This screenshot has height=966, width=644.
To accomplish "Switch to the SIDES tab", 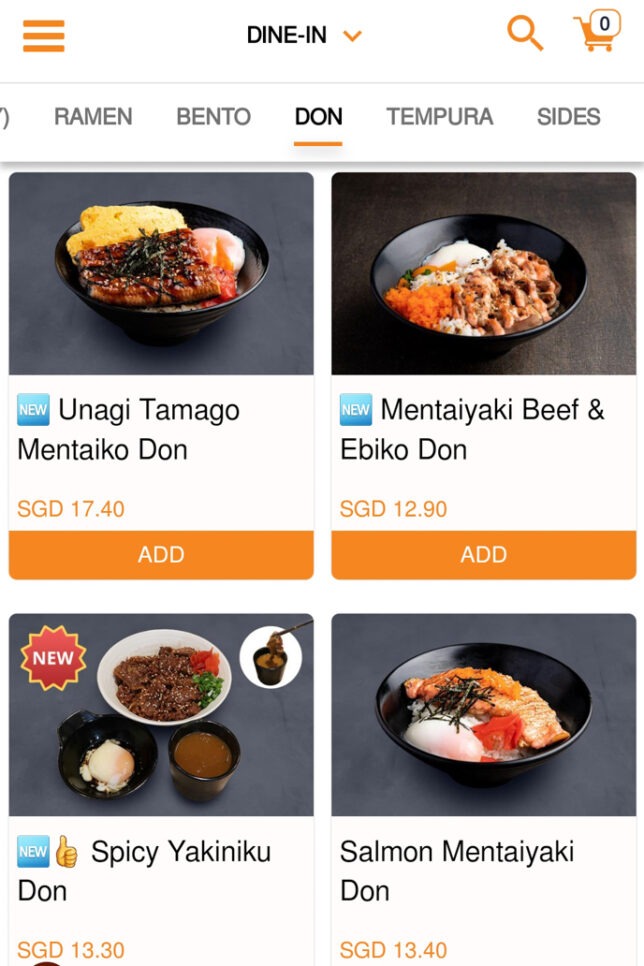I will 568,117.
